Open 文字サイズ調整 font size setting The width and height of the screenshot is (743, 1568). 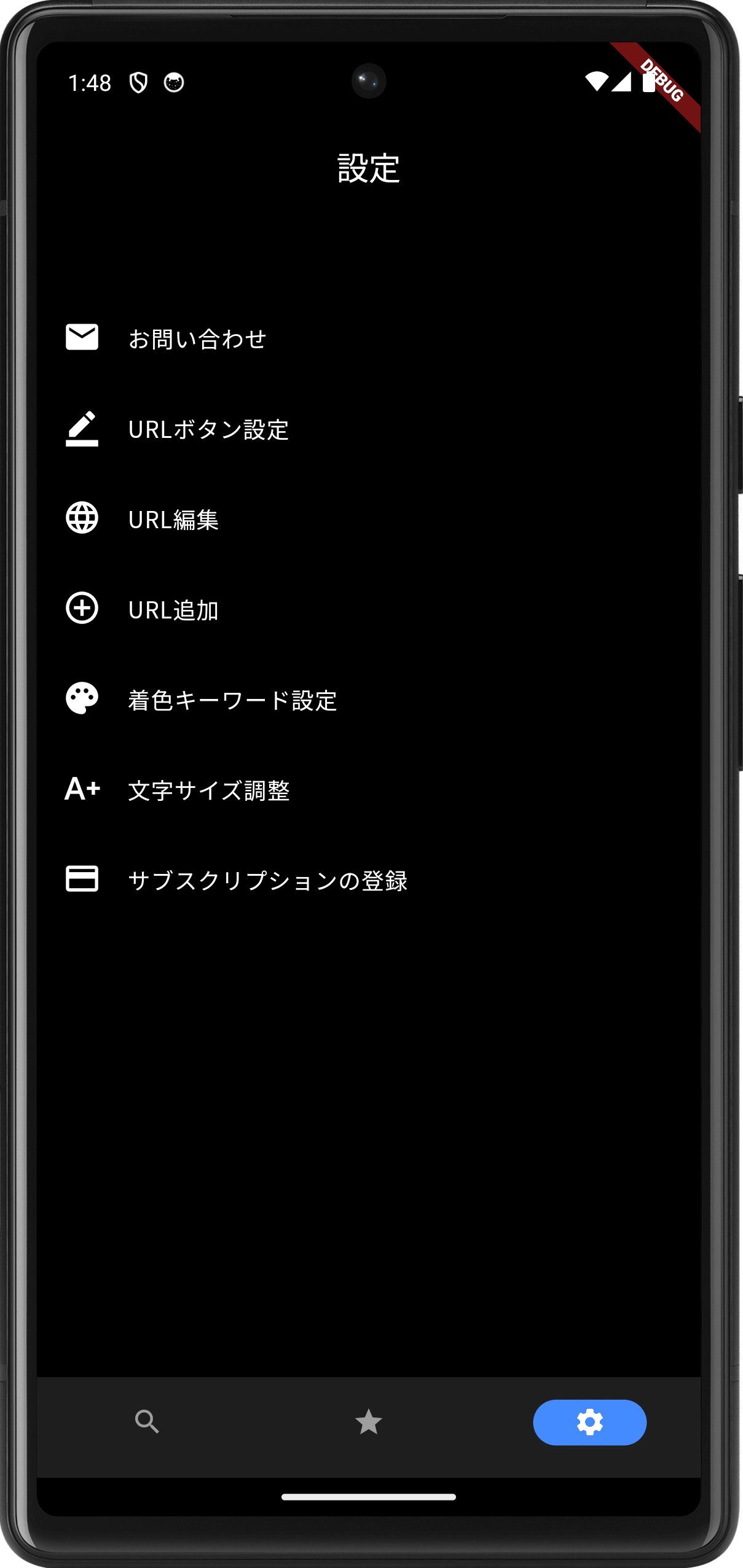click(209, 790)
